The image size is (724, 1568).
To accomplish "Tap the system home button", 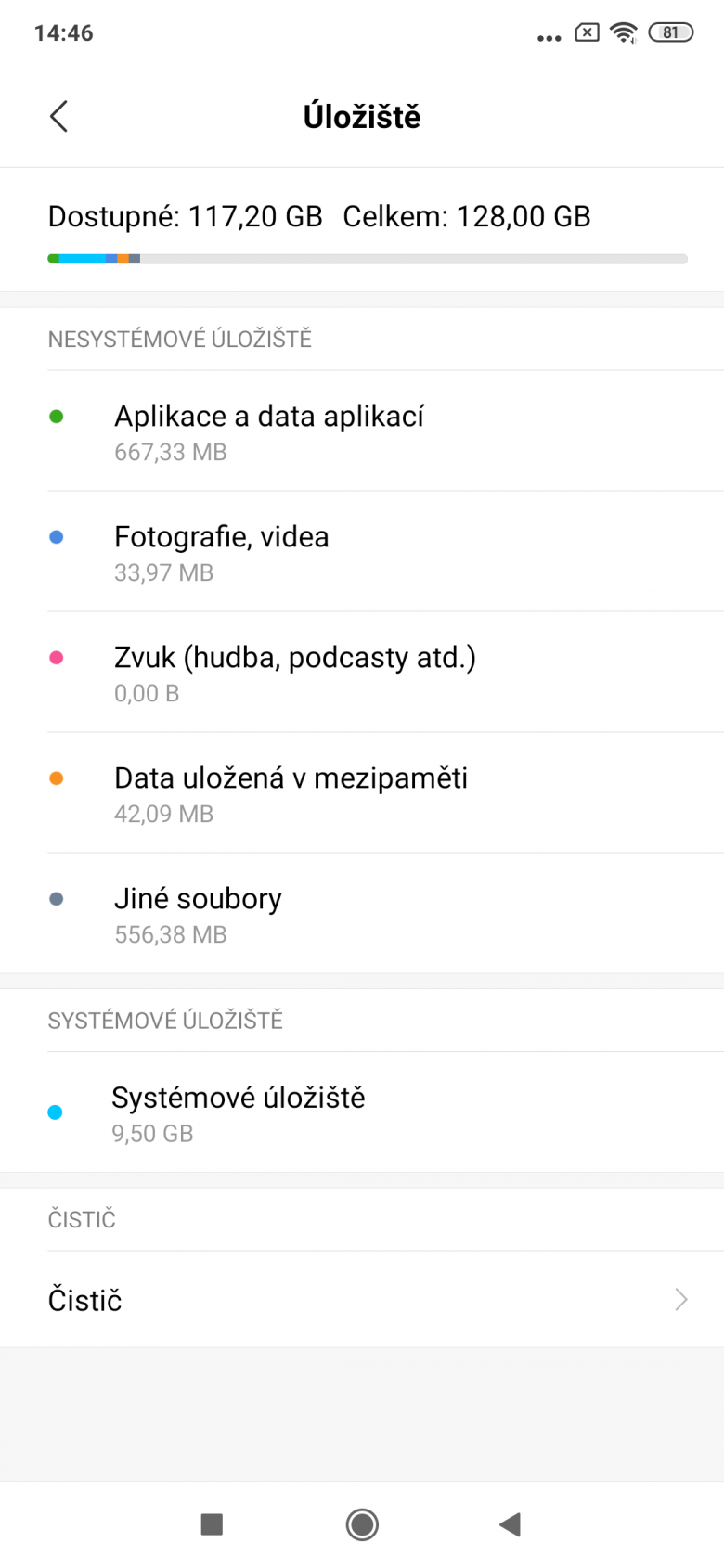I will click(362, 1524).
